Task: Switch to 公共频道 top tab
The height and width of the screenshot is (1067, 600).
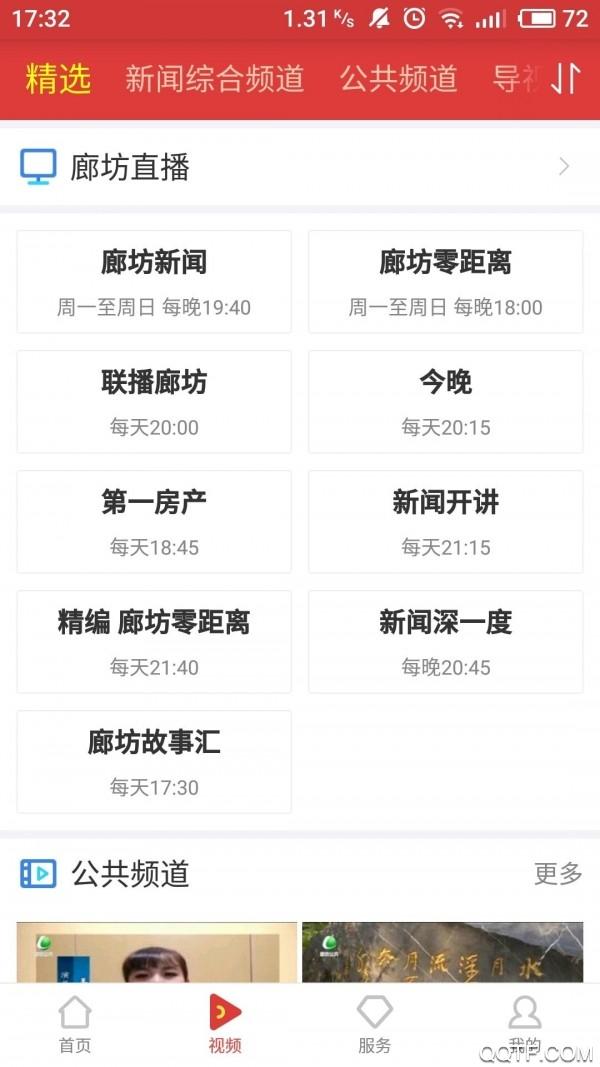Action: tap(399, 79)
